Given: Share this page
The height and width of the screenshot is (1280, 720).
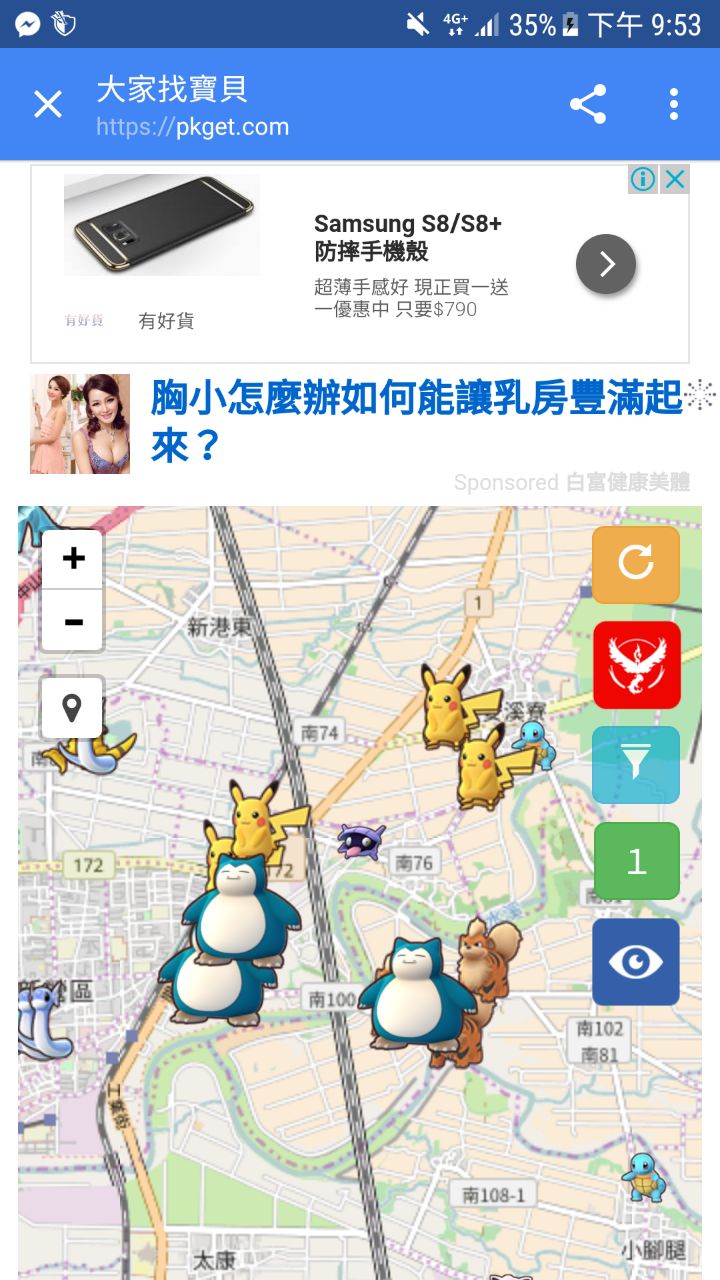Looking at the screenshot, I should click(588, 104).
